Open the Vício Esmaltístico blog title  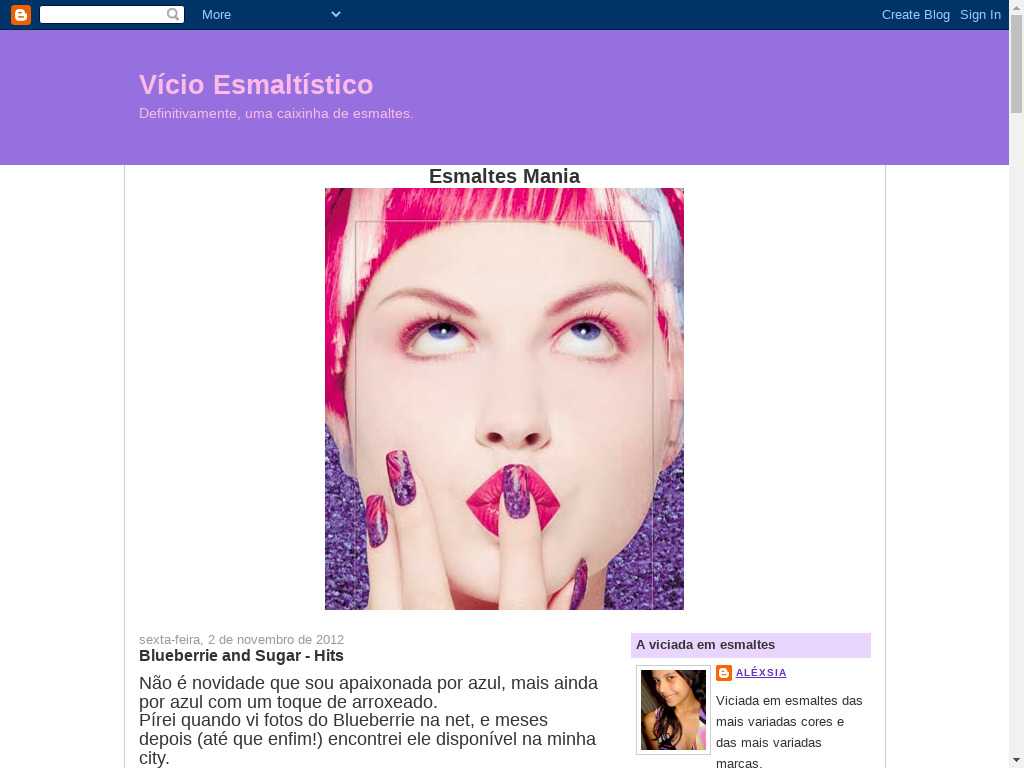click(256, 84)
